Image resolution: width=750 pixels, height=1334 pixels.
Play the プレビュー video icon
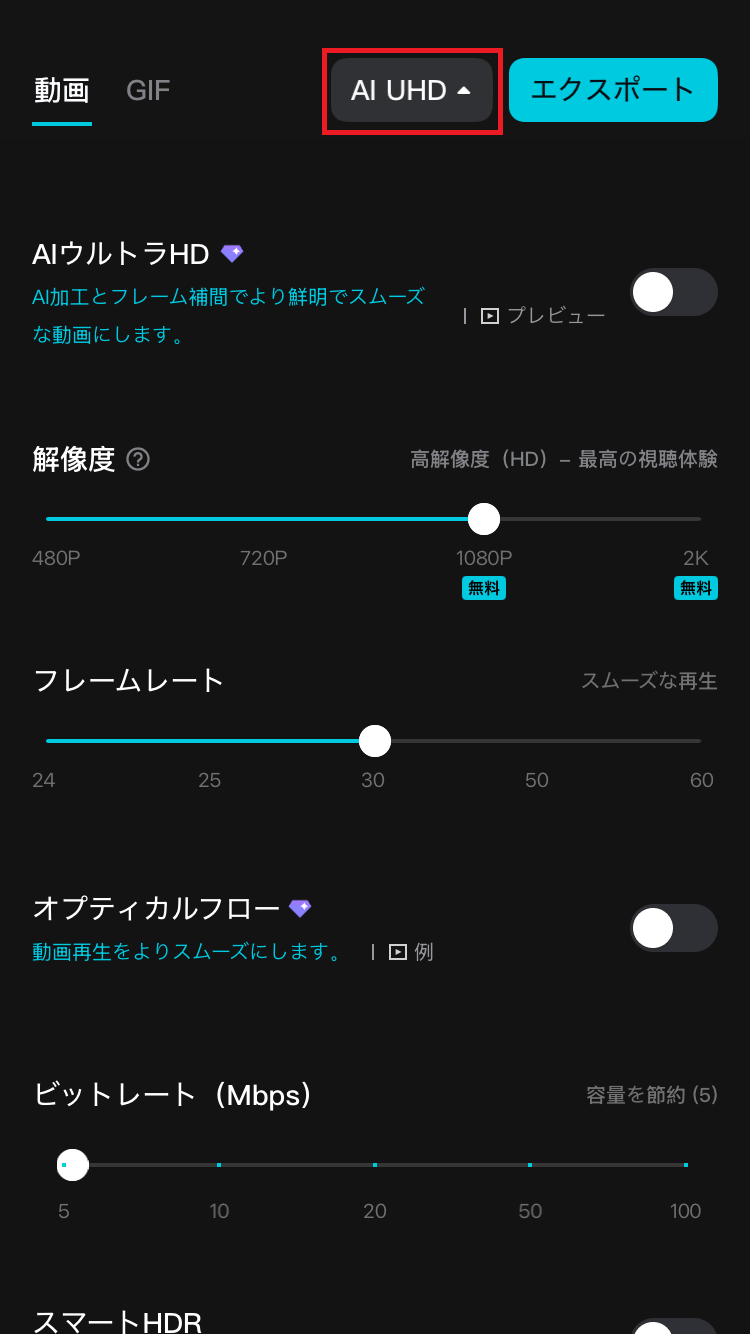click(x=489, y=315)
